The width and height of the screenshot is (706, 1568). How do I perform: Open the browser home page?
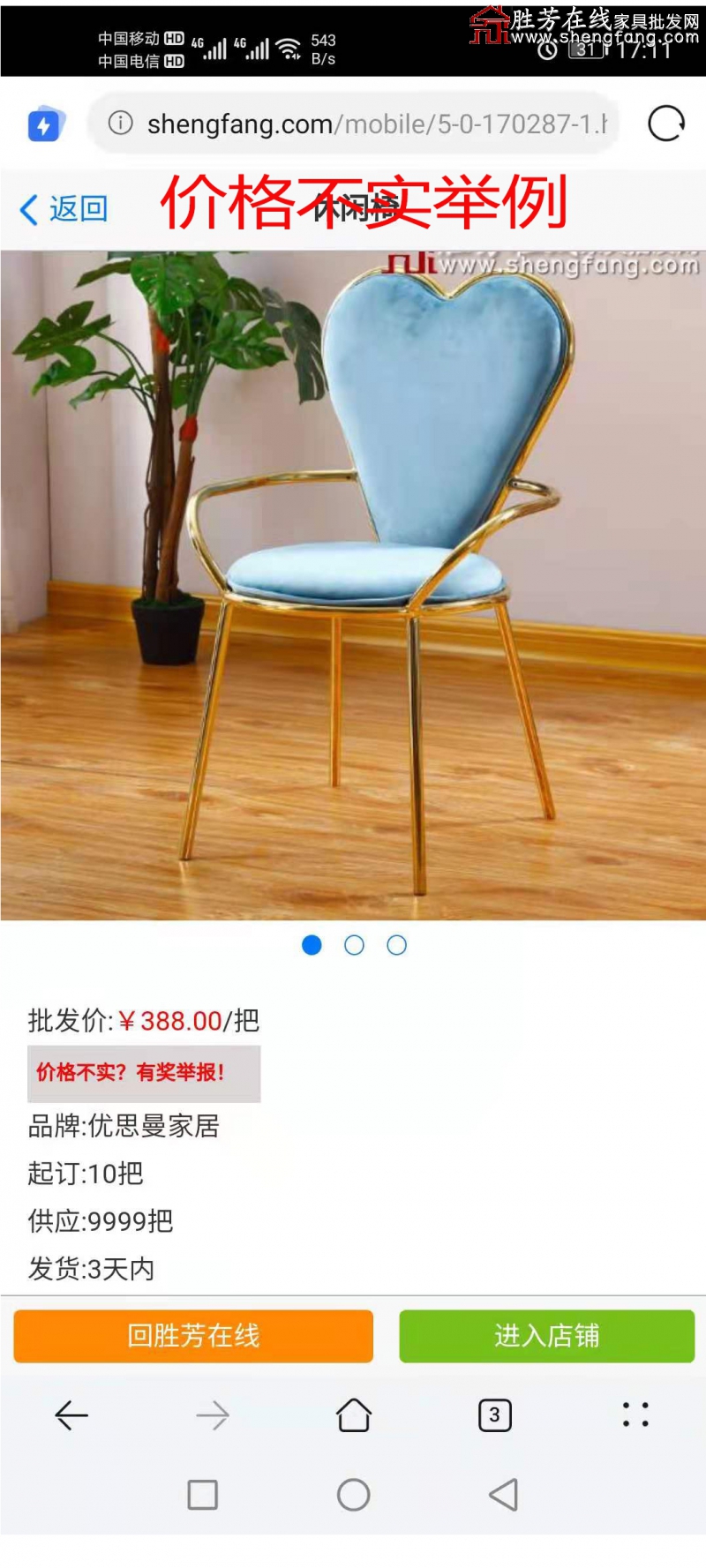pos(354,1415)
